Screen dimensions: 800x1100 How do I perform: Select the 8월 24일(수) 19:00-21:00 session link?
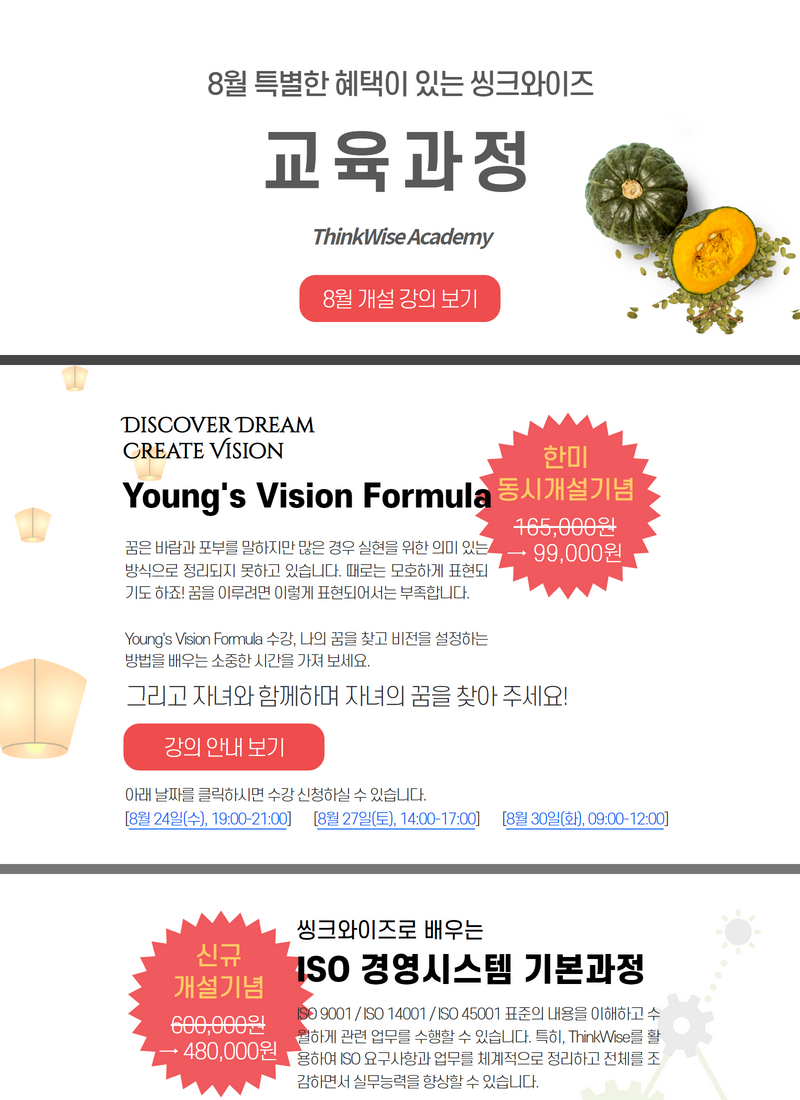click(x=208, y=819)
